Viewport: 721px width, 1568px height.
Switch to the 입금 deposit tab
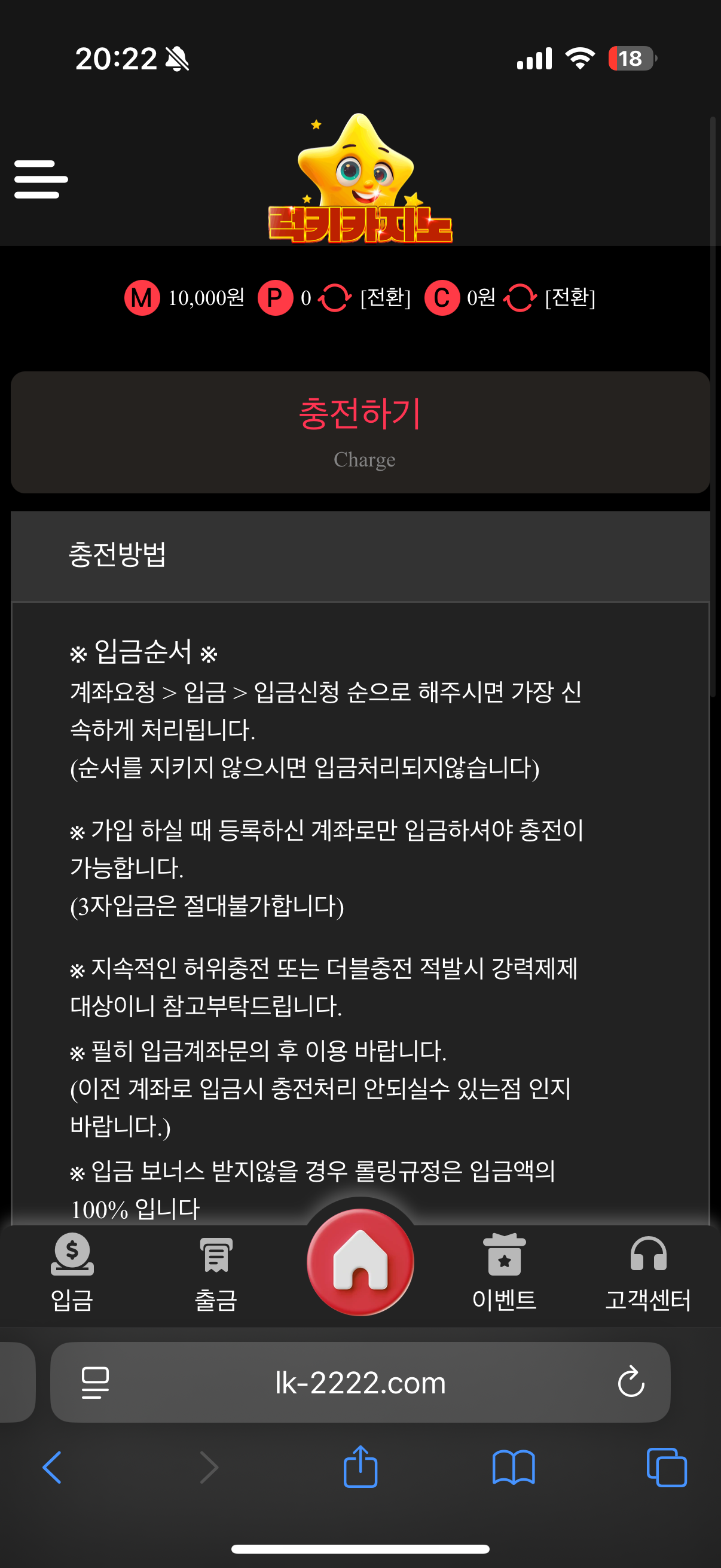tap(72, 1271)
